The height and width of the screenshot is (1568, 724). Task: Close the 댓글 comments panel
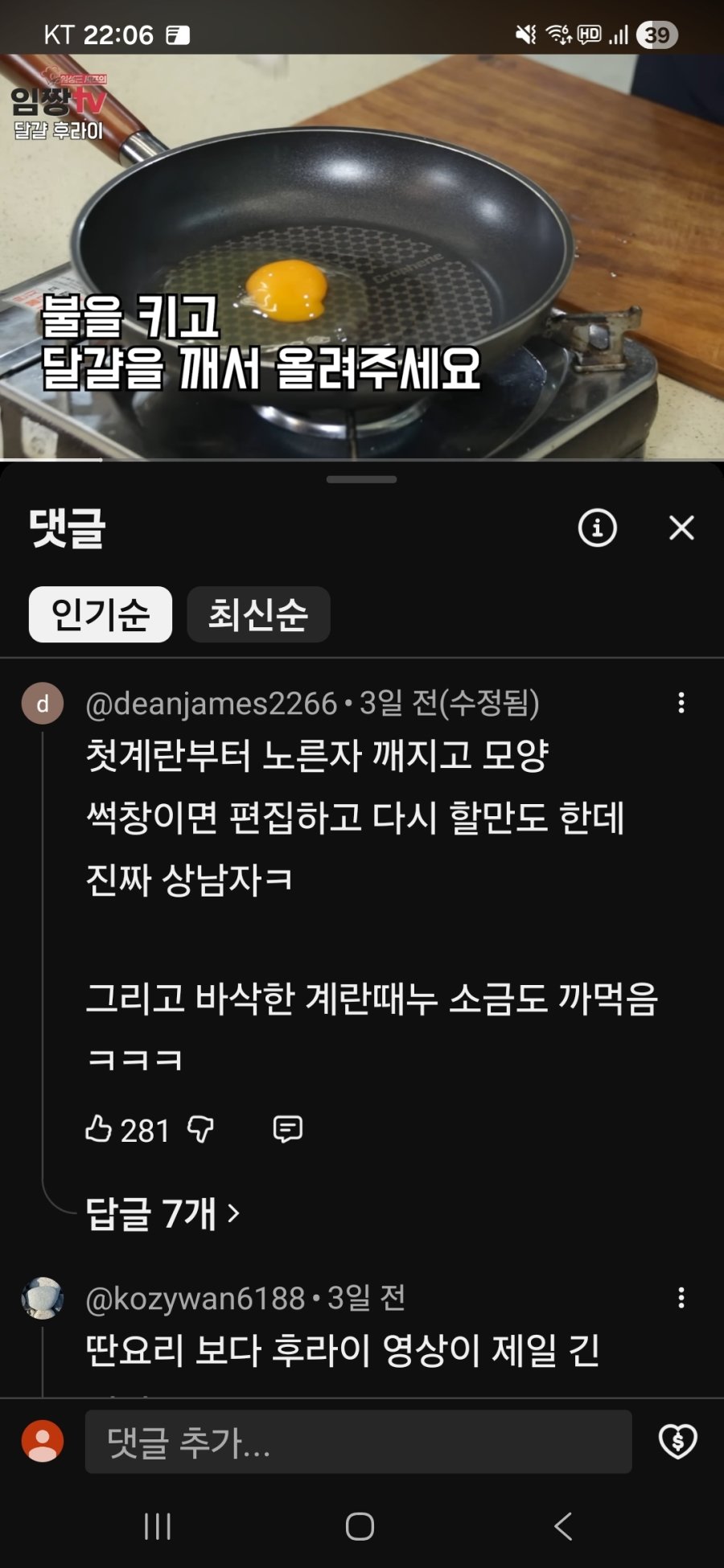tap(681, 528)
